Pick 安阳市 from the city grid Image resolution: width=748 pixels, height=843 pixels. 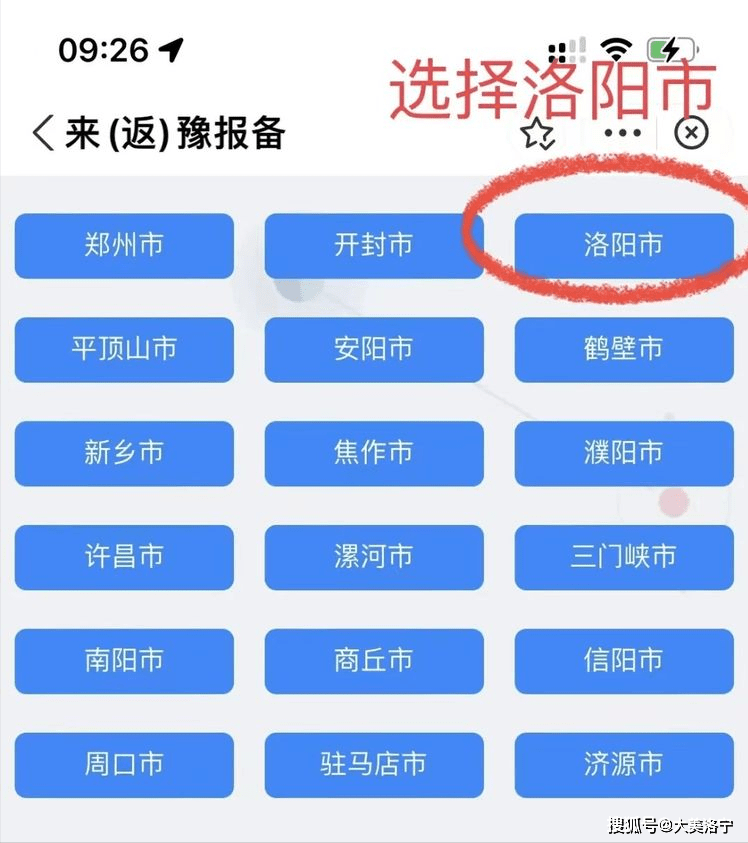(x=373, y=349)
